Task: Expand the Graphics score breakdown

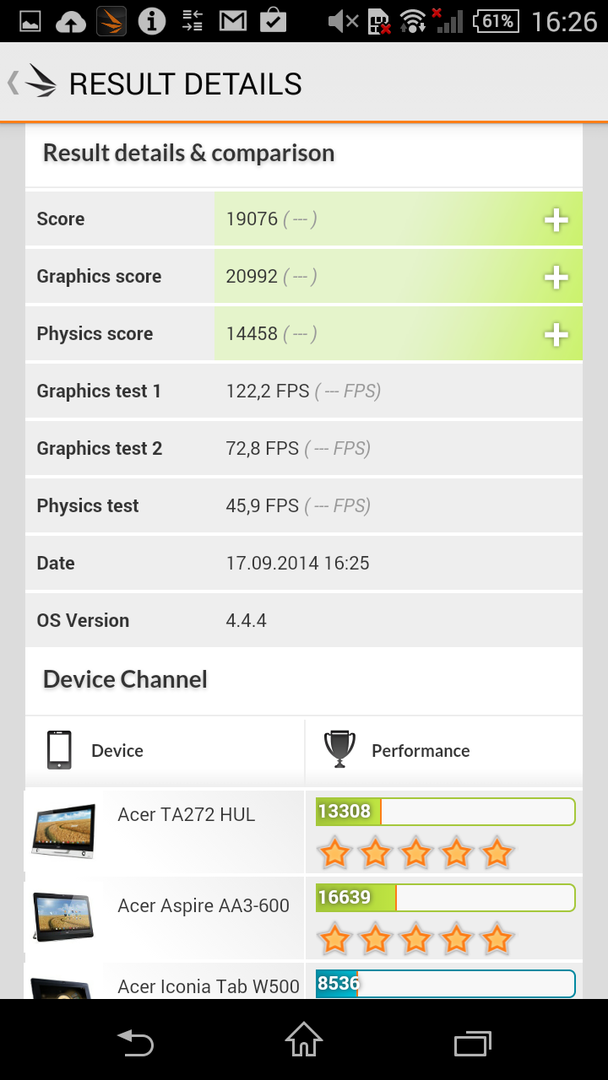Action: click(x=556, y=277)
